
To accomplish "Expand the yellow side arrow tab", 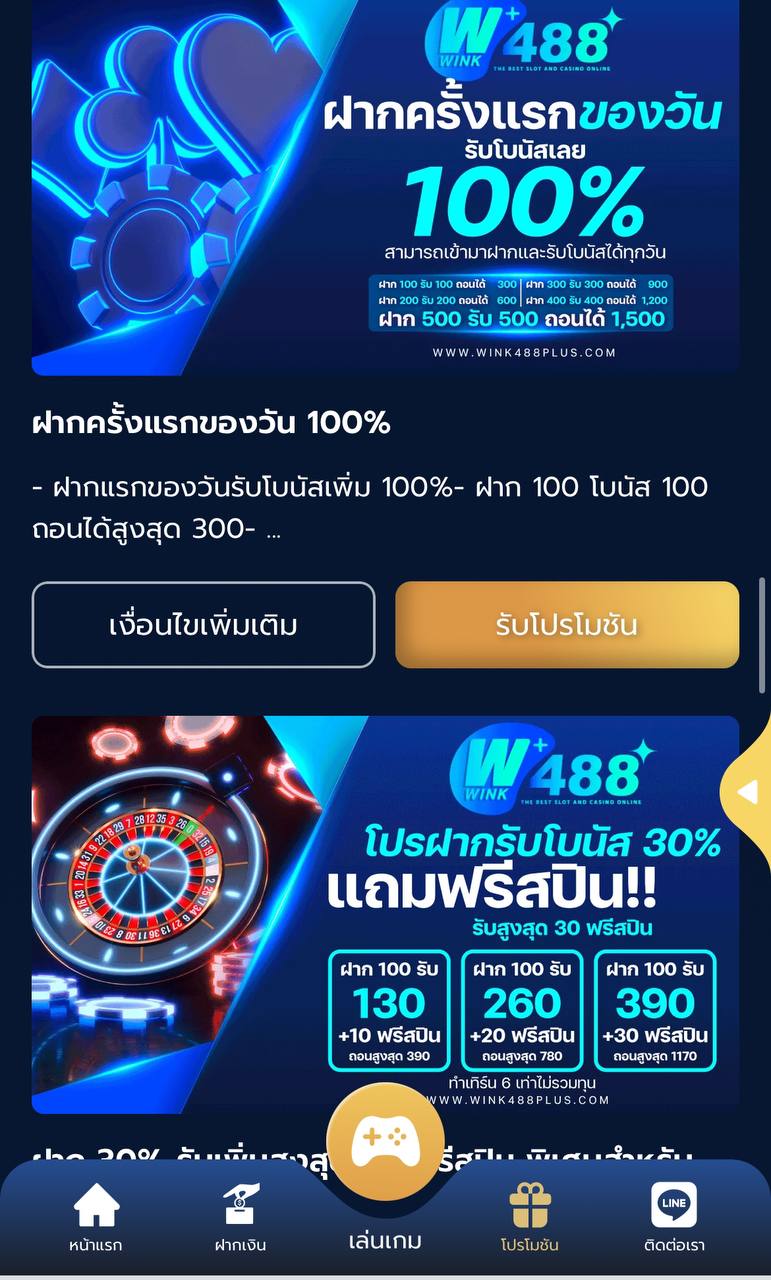I will pos(748,792).
